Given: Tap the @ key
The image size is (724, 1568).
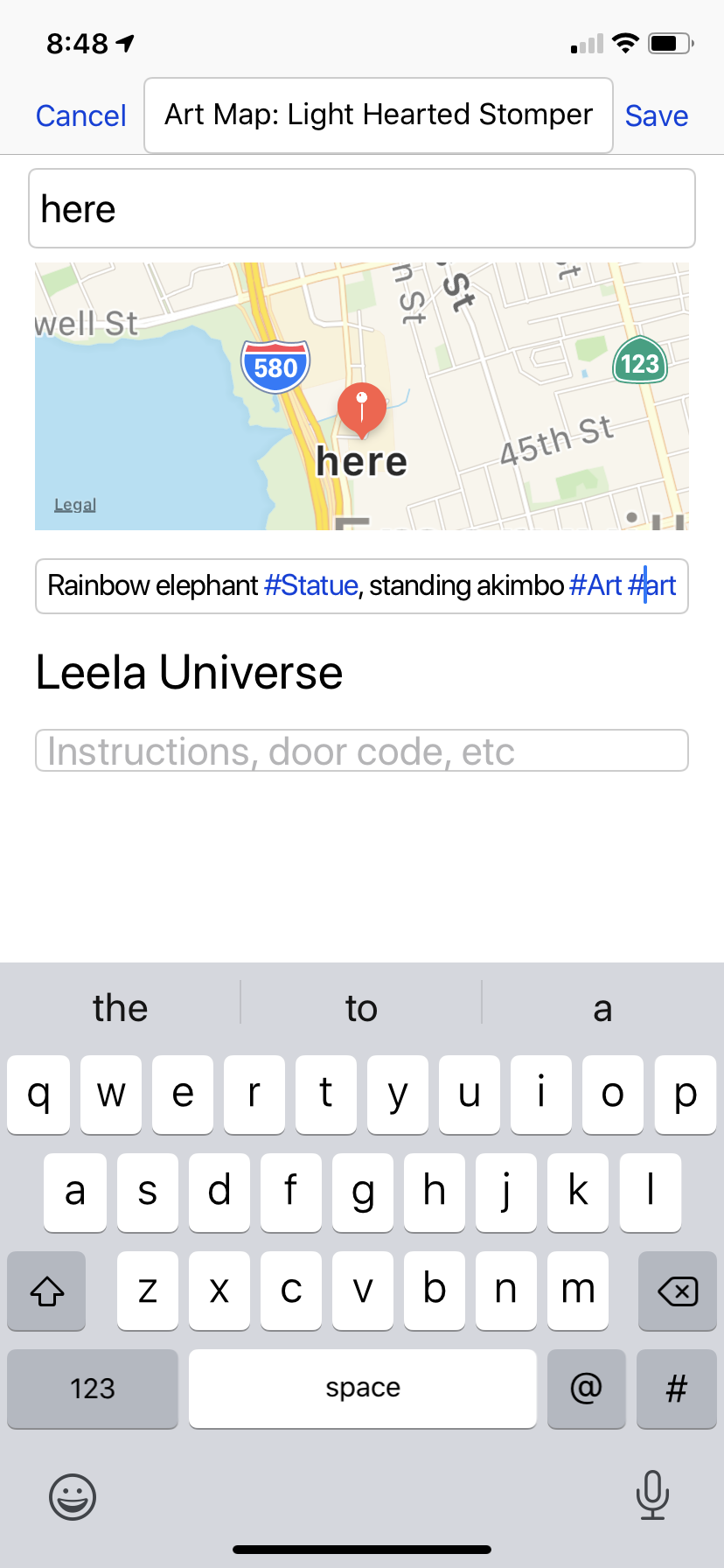Looking at the screenshot, I should tap(587, 1389).
